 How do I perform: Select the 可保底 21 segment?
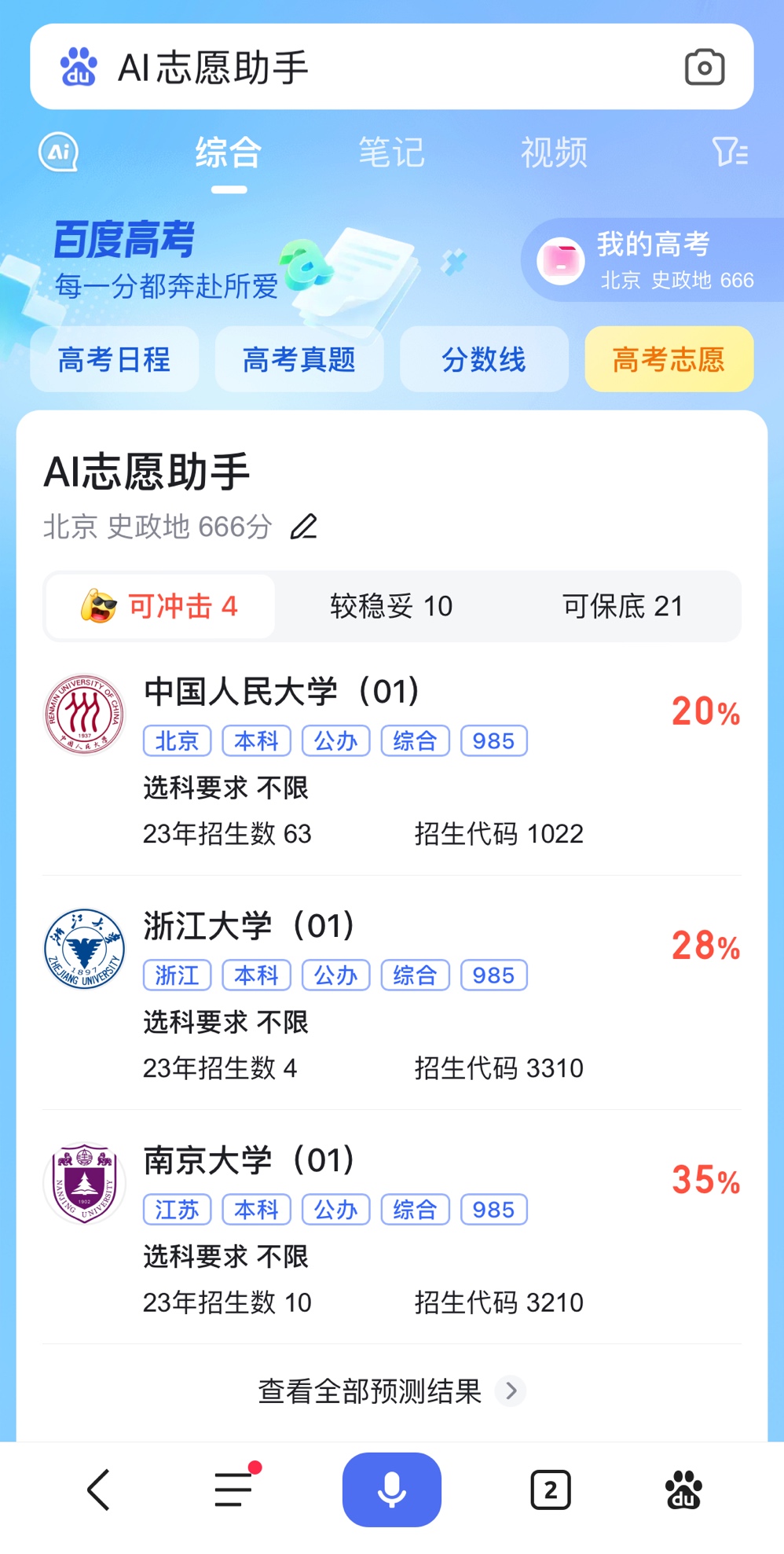[x=622, y=606]
